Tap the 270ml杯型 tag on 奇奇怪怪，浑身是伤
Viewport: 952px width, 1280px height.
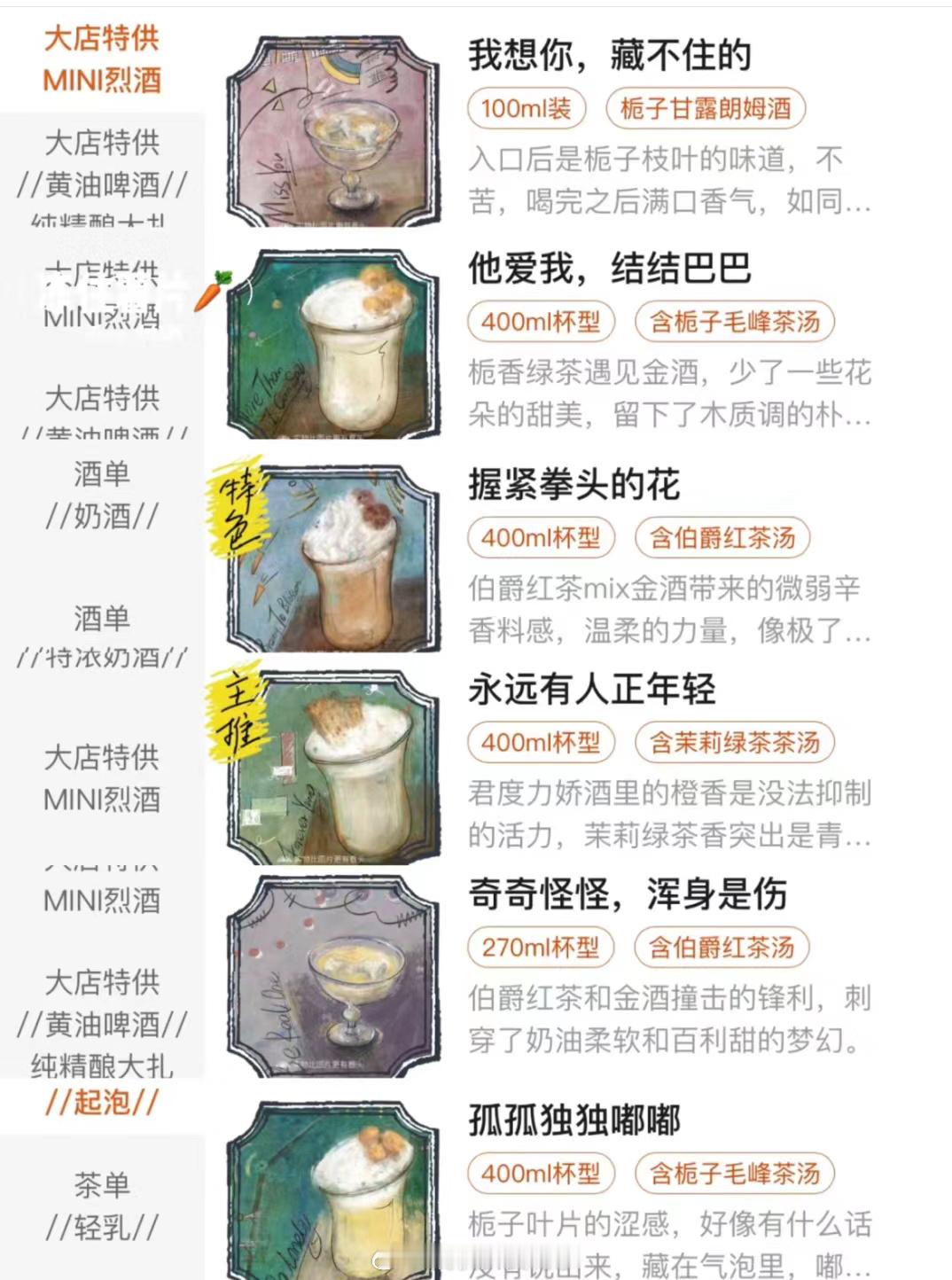click(x=540, y=947)
